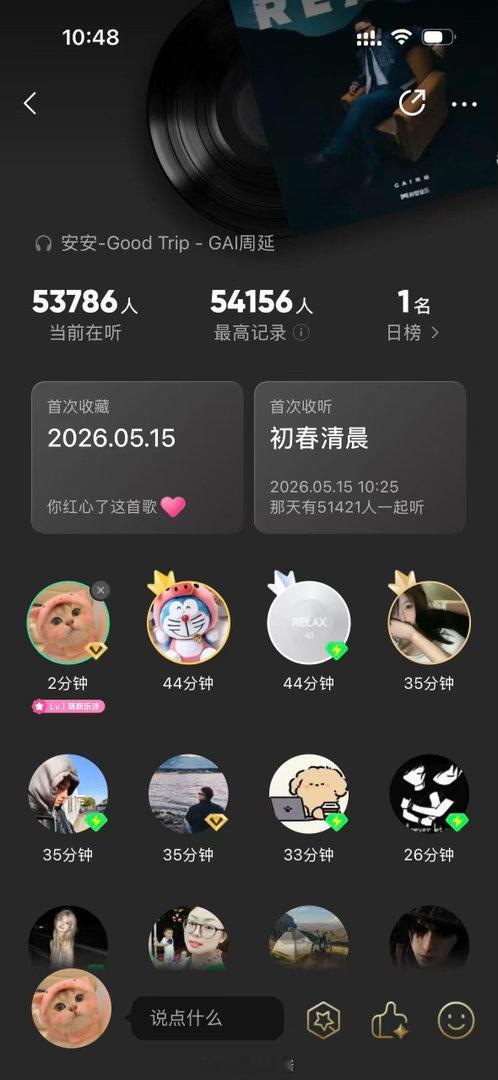
Task: Tap the star badge icon
Action: point(323,1020)
